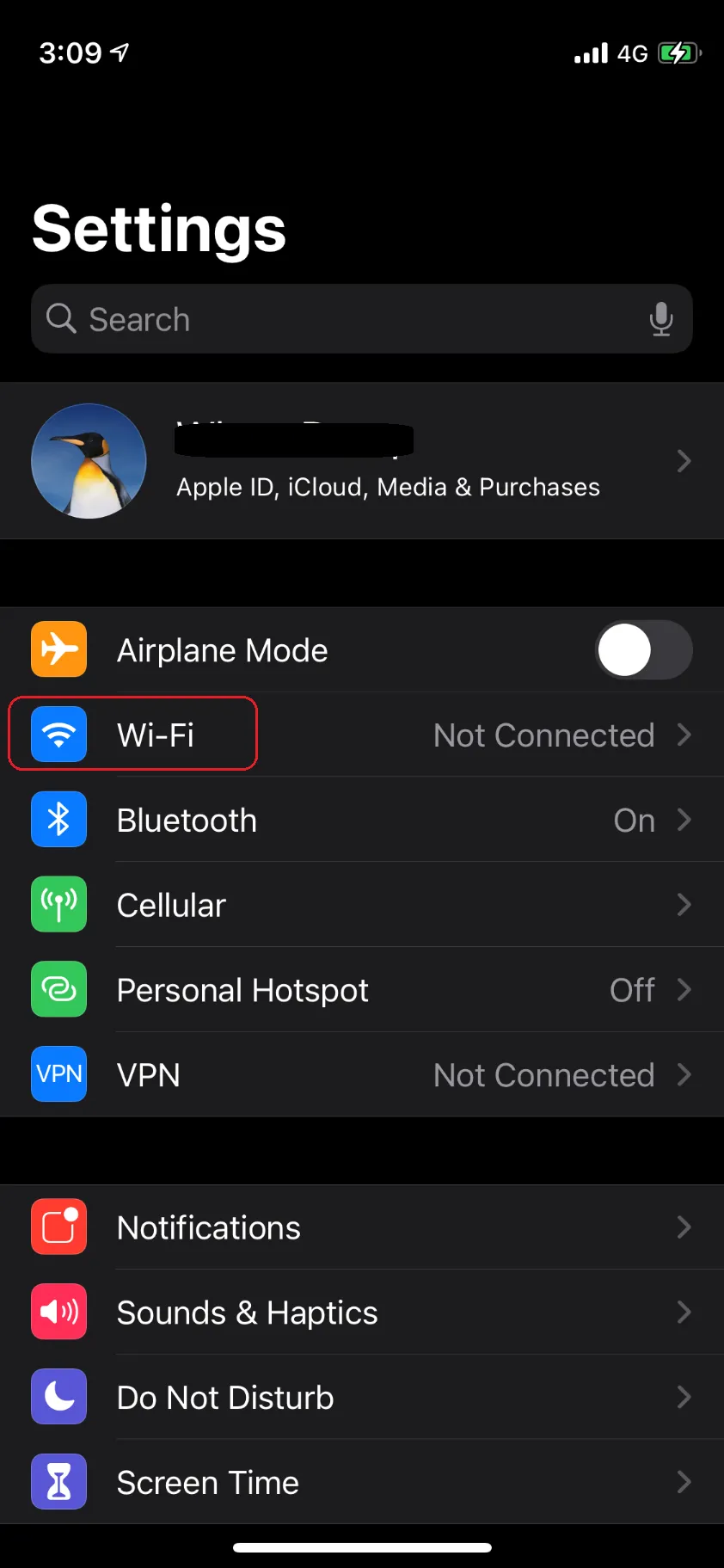Open Notifications settings
The height and width of the screenshot is (1568, 724).
pos(361,1227)
